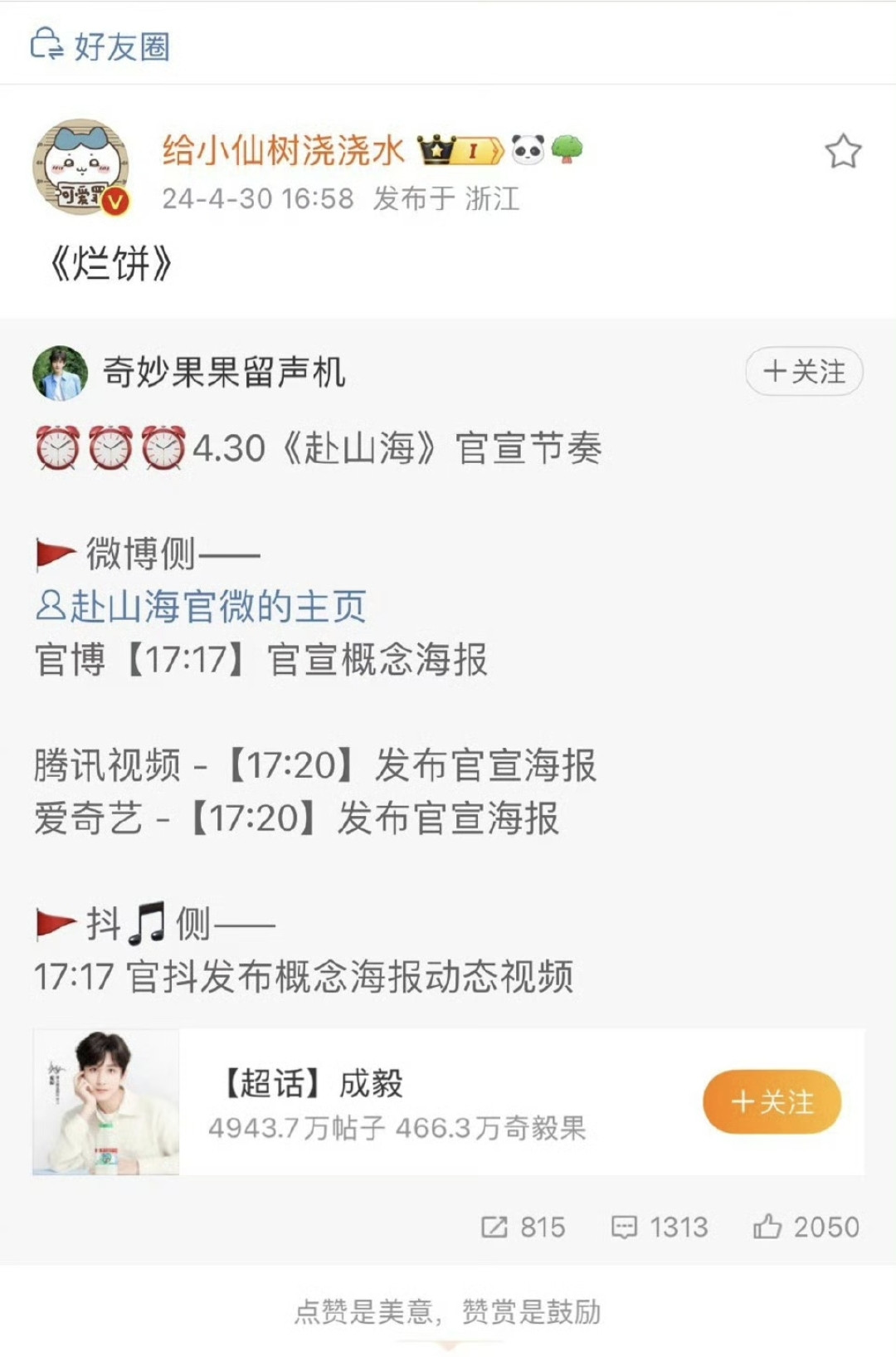Open the 成毅 超话 card
The width and height of the screenshot is (896, 1357).
pyautogui.click(x=398, y=1102)
